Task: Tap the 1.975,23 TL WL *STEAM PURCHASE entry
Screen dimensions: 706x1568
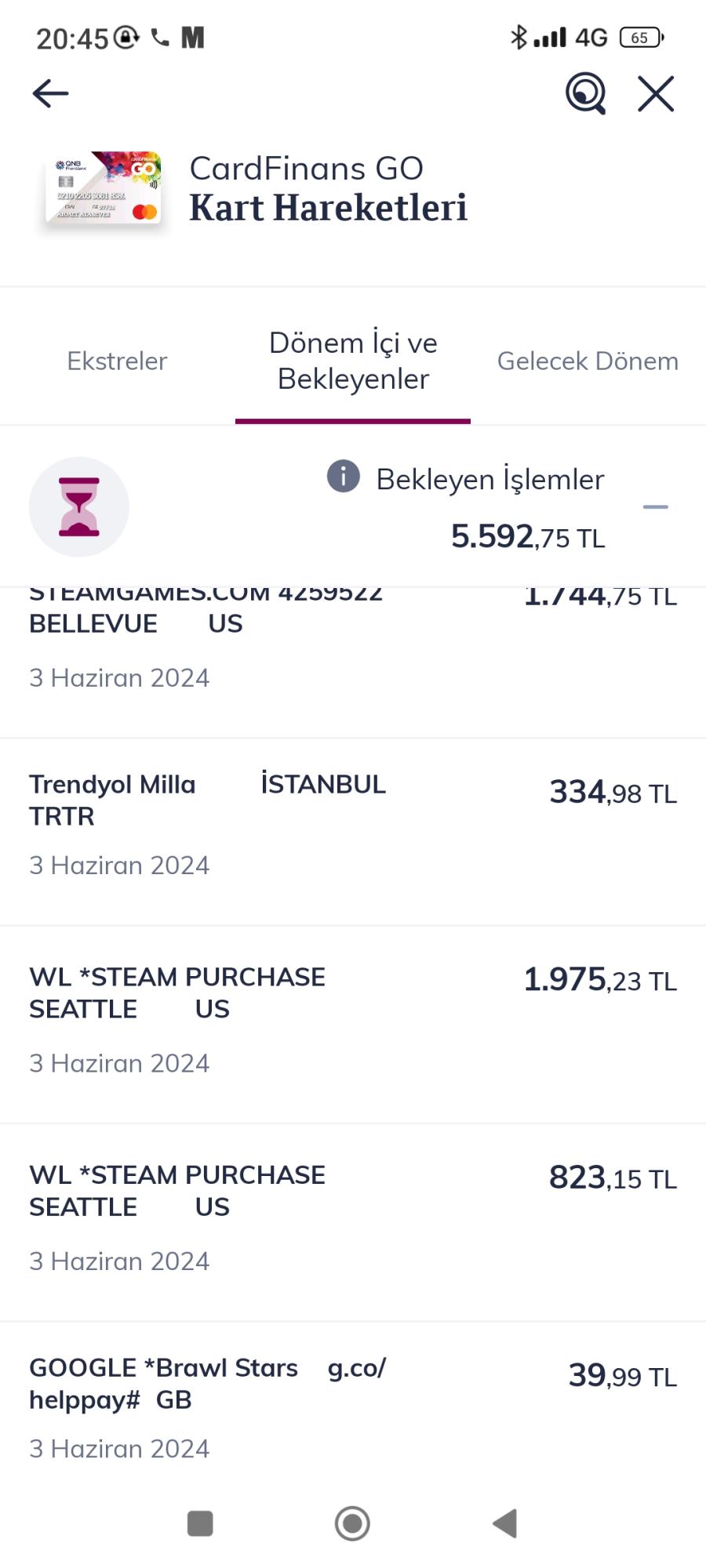Action: (x=353, y=1015)
